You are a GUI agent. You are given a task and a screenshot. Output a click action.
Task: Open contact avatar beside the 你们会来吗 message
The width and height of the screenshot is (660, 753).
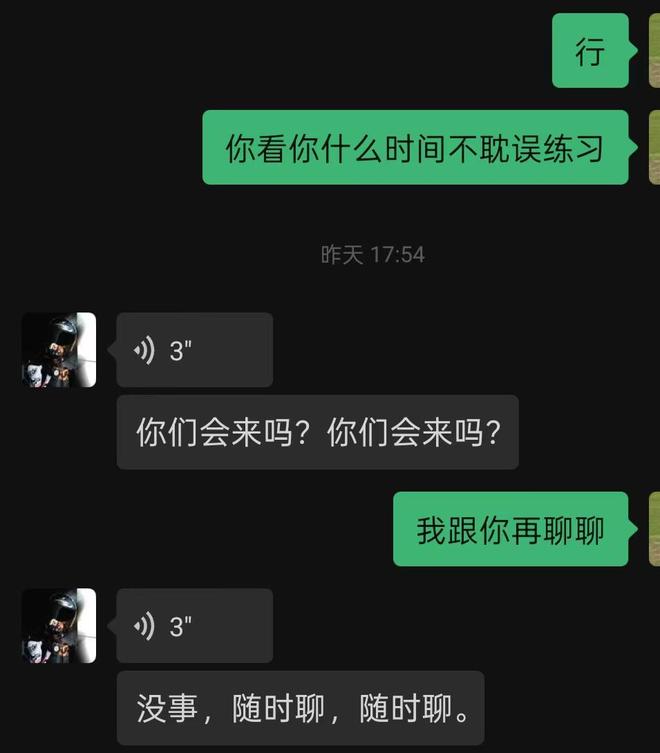point(59,350)
